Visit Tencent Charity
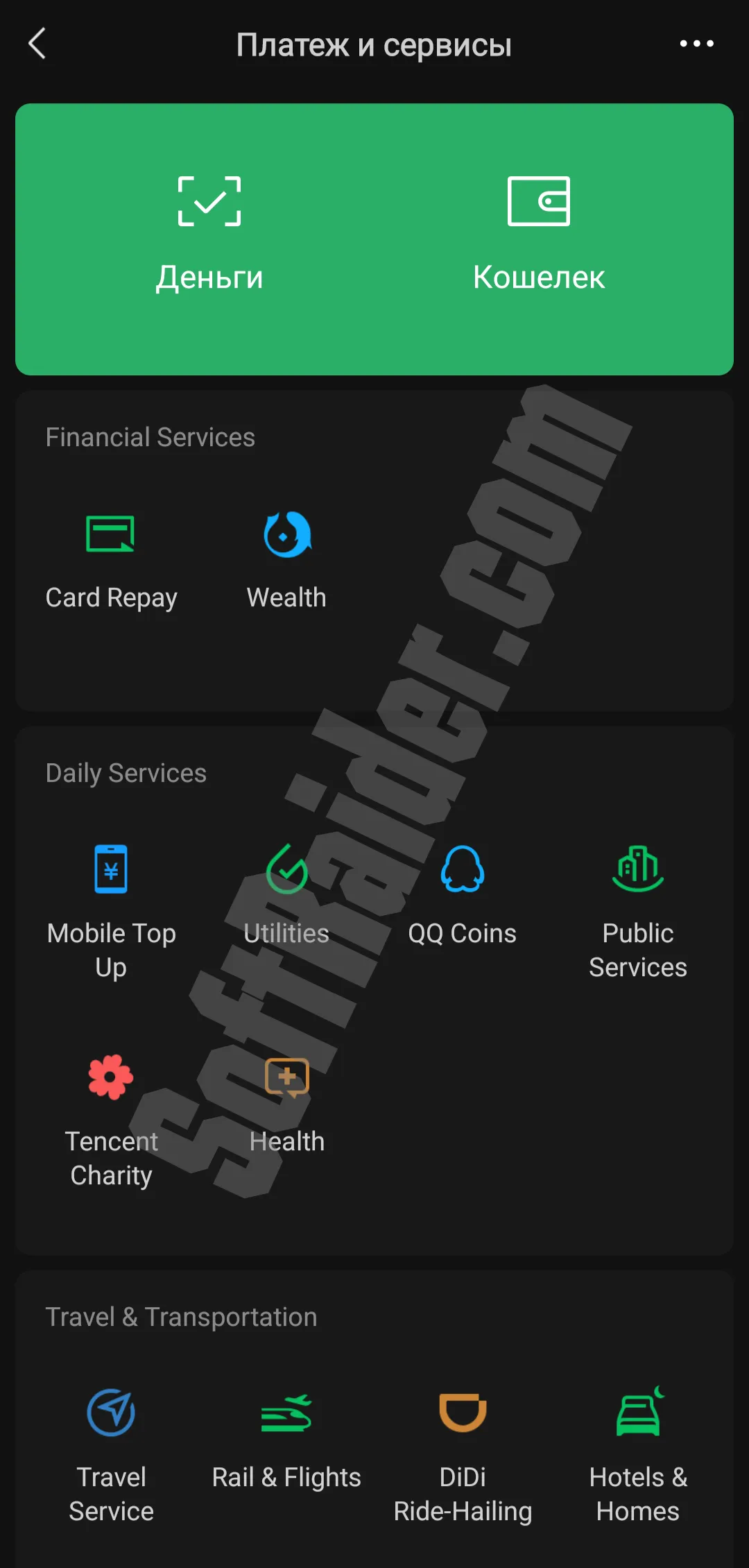Image resolution: width=749 pixels, height=1568 pixels. pyautogui.click(x=111, y=1118)
